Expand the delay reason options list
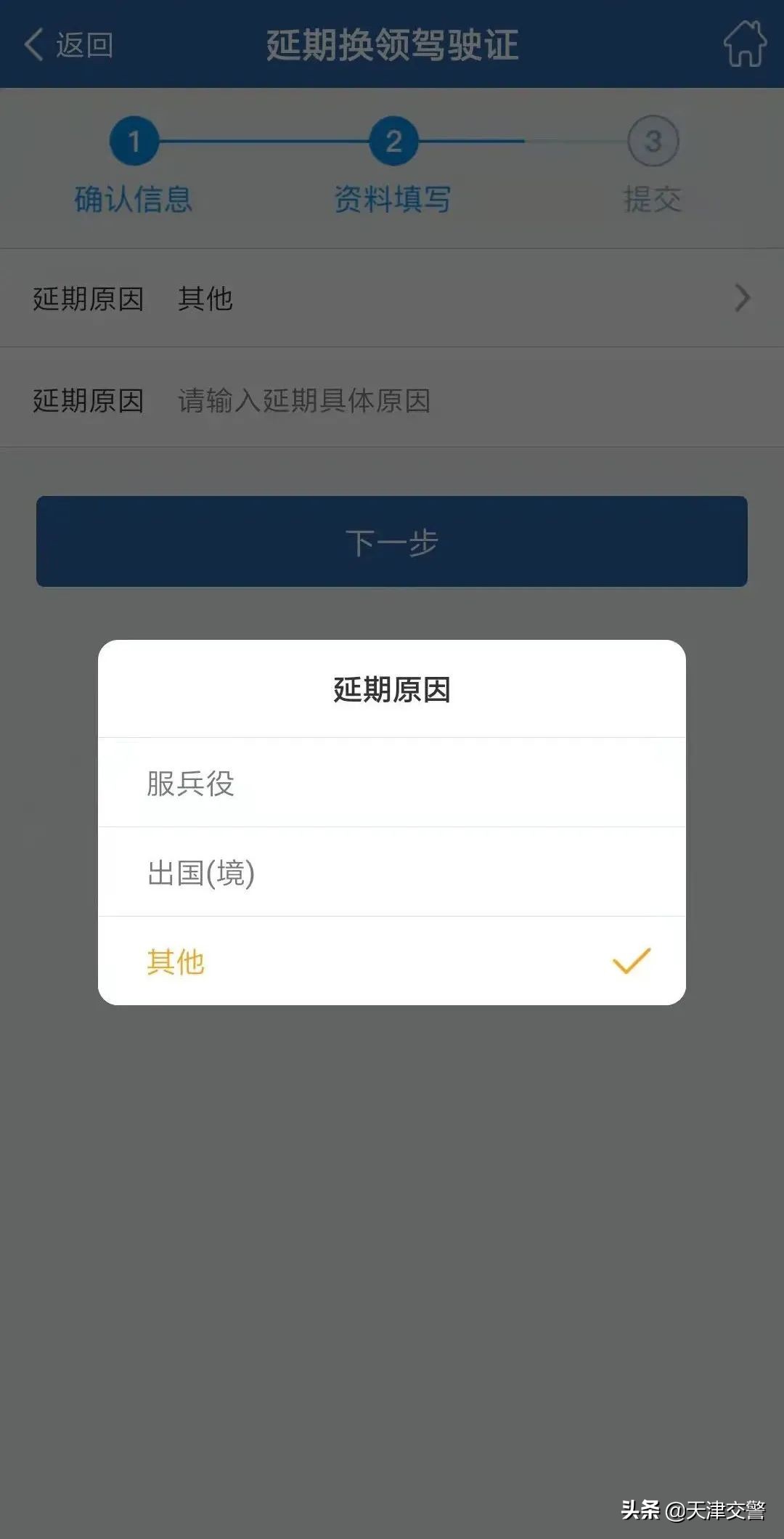Image resolution: width=784 pixels, height=1539 pixels. point(392,298)
